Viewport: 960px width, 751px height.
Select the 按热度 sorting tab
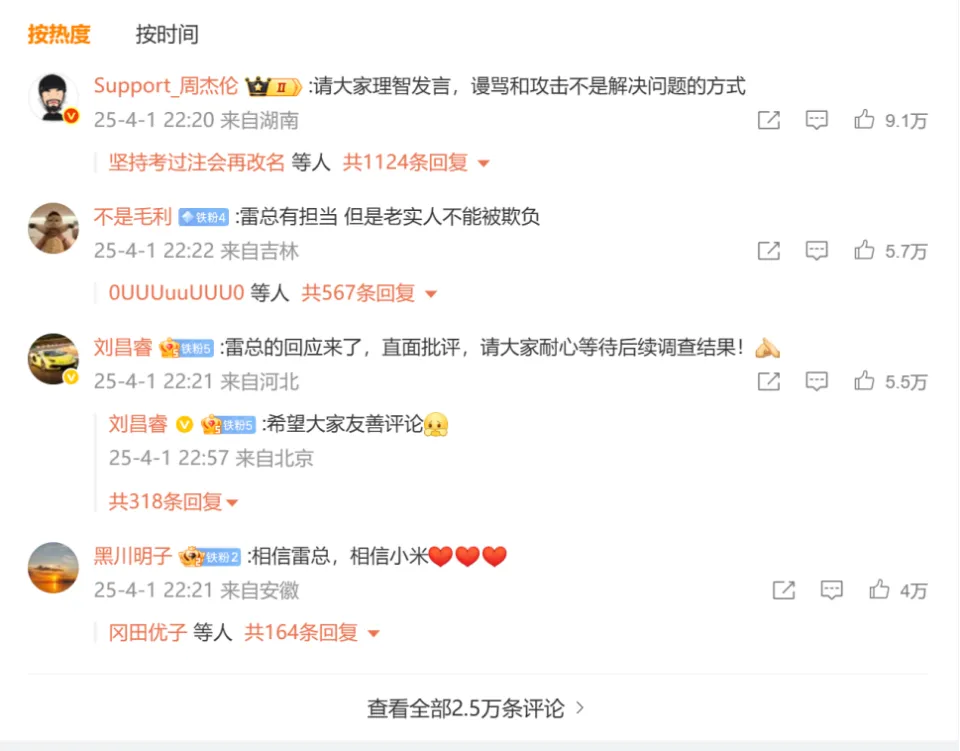59,34
